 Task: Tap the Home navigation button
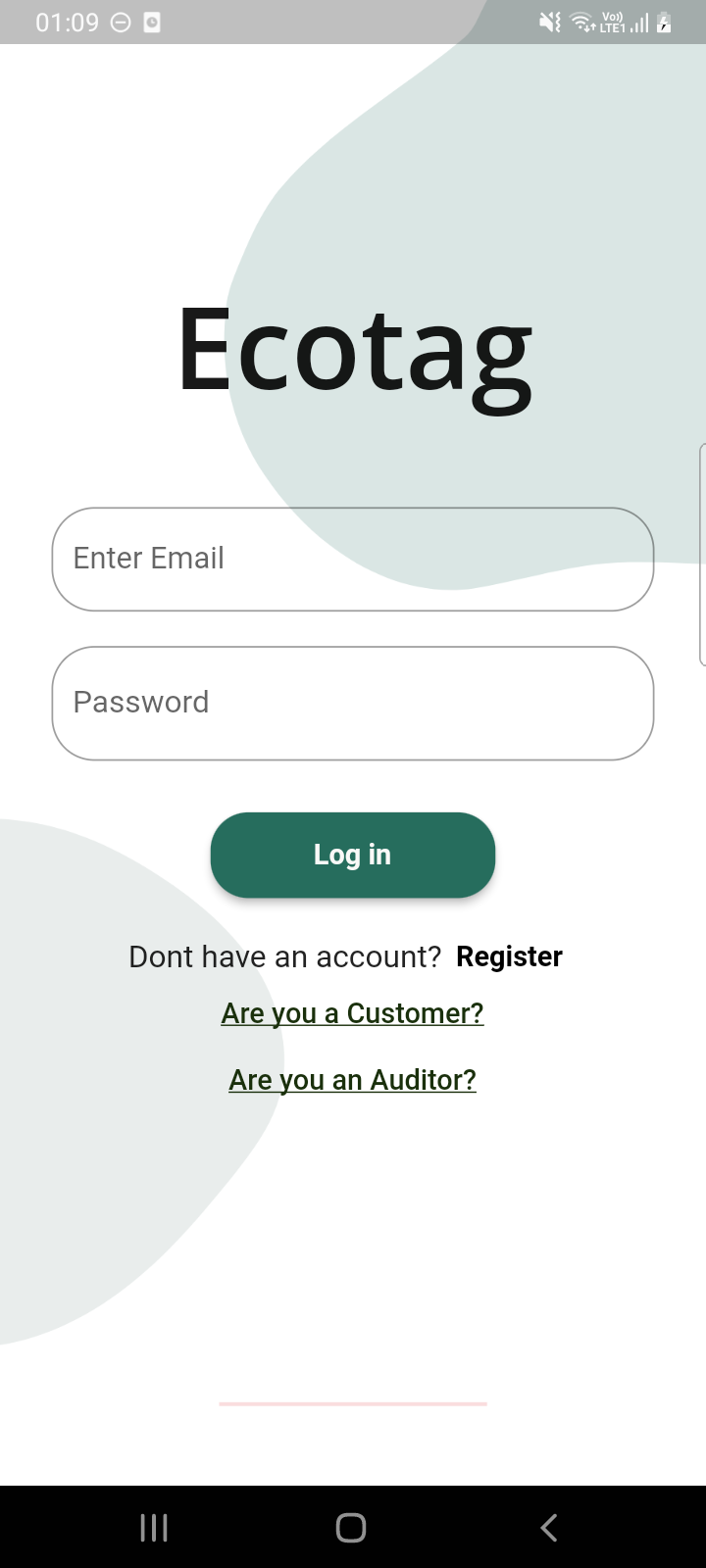tap(351, 1526)
